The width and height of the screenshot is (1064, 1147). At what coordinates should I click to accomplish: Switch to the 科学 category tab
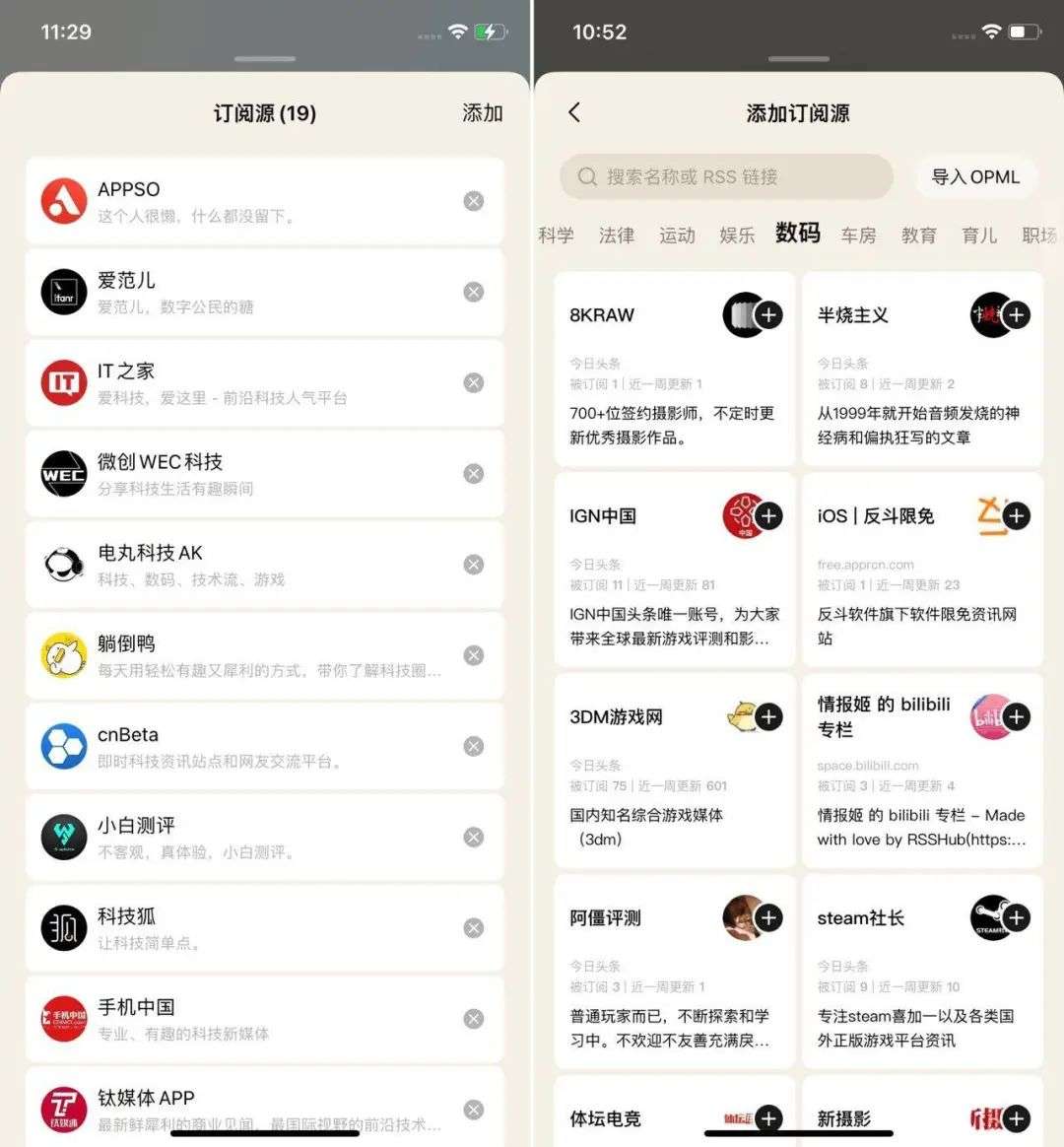click(556, 236)
